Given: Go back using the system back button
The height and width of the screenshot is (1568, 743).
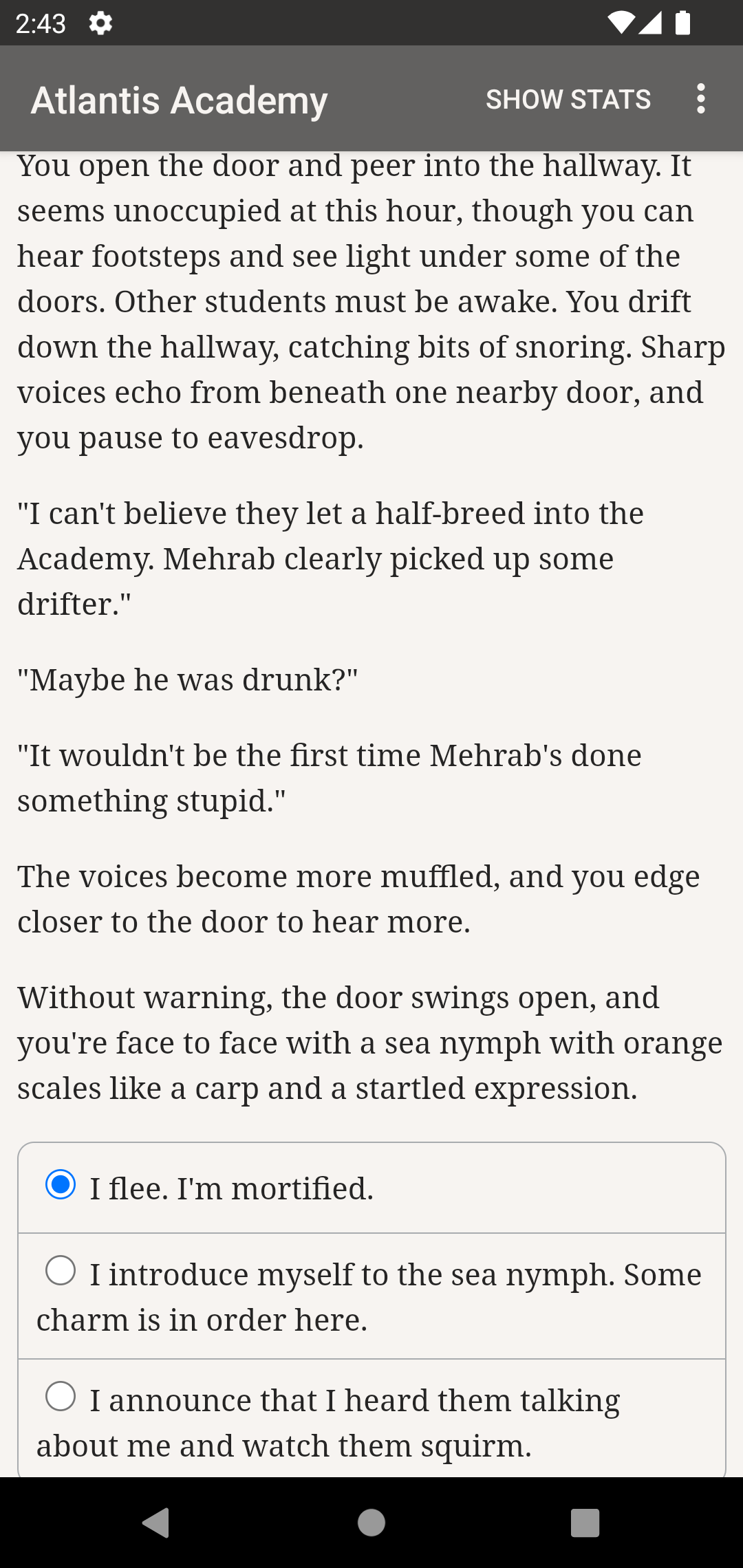Looking at the screenshot, I should 156,1523.
